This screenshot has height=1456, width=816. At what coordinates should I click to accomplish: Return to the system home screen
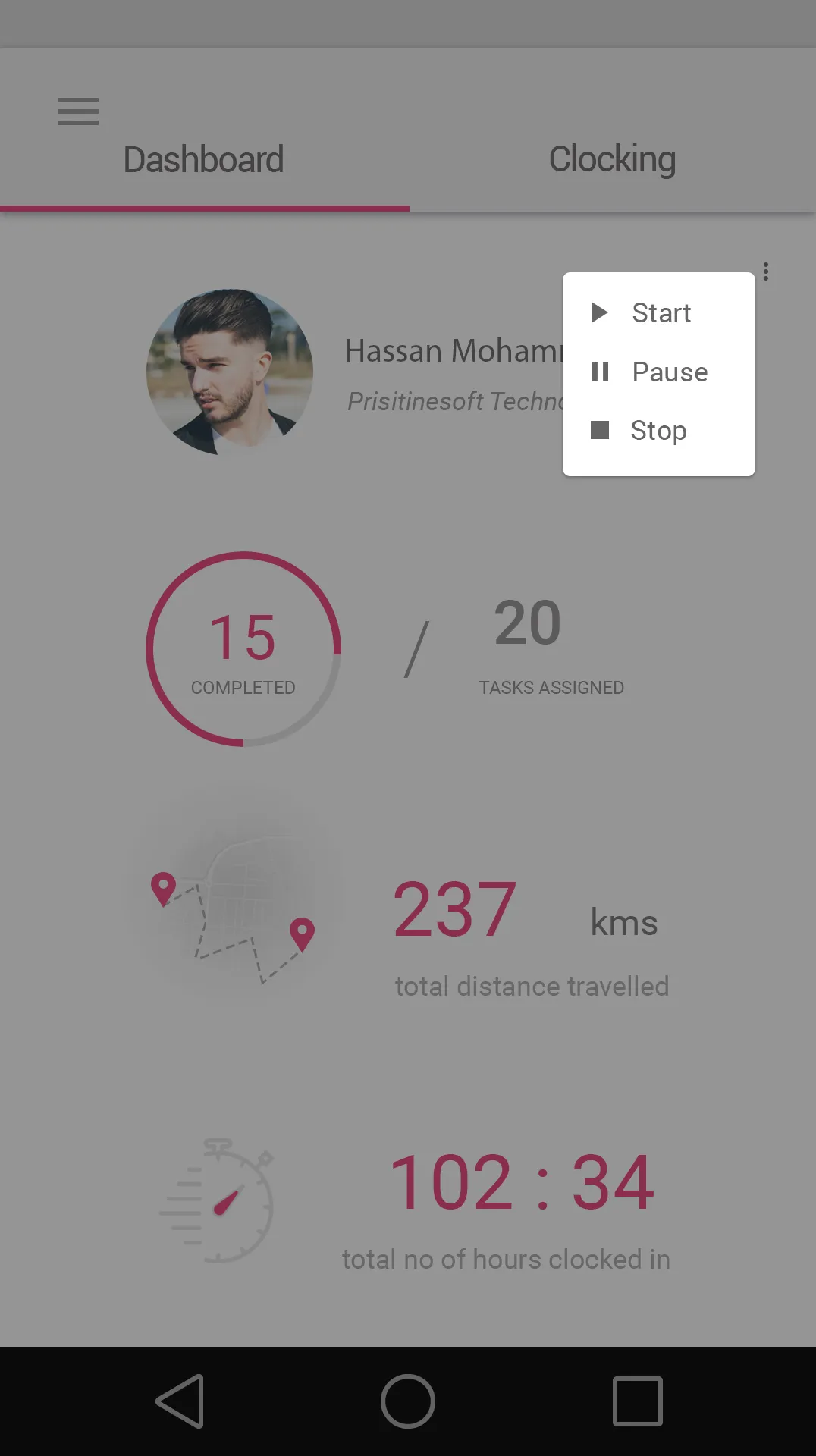click(408, 1401)
